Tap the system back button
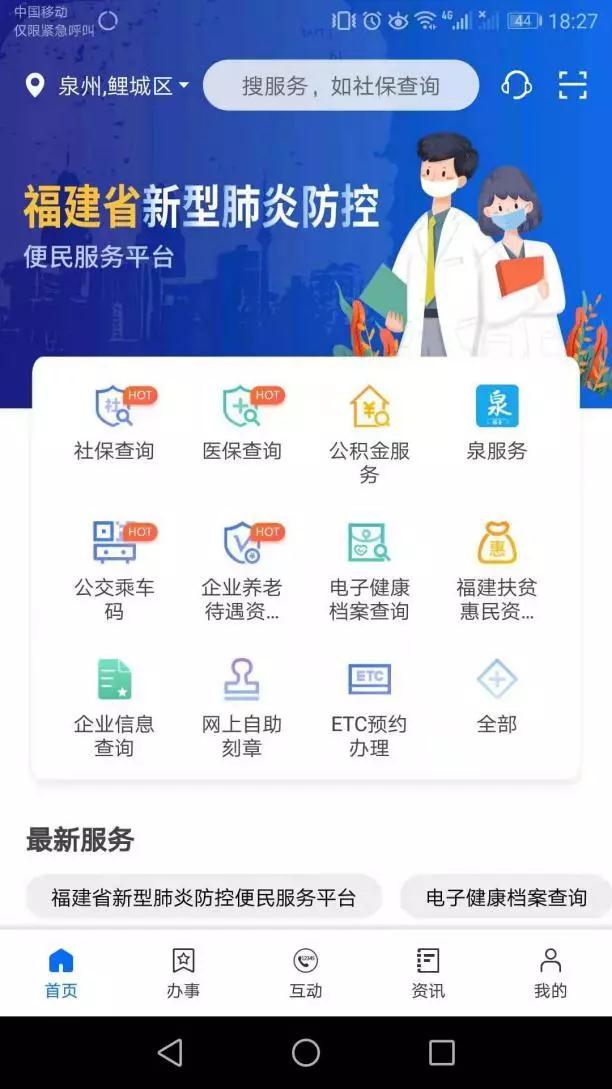Viewport: 612px width, 1089px height. (170, 1052)
